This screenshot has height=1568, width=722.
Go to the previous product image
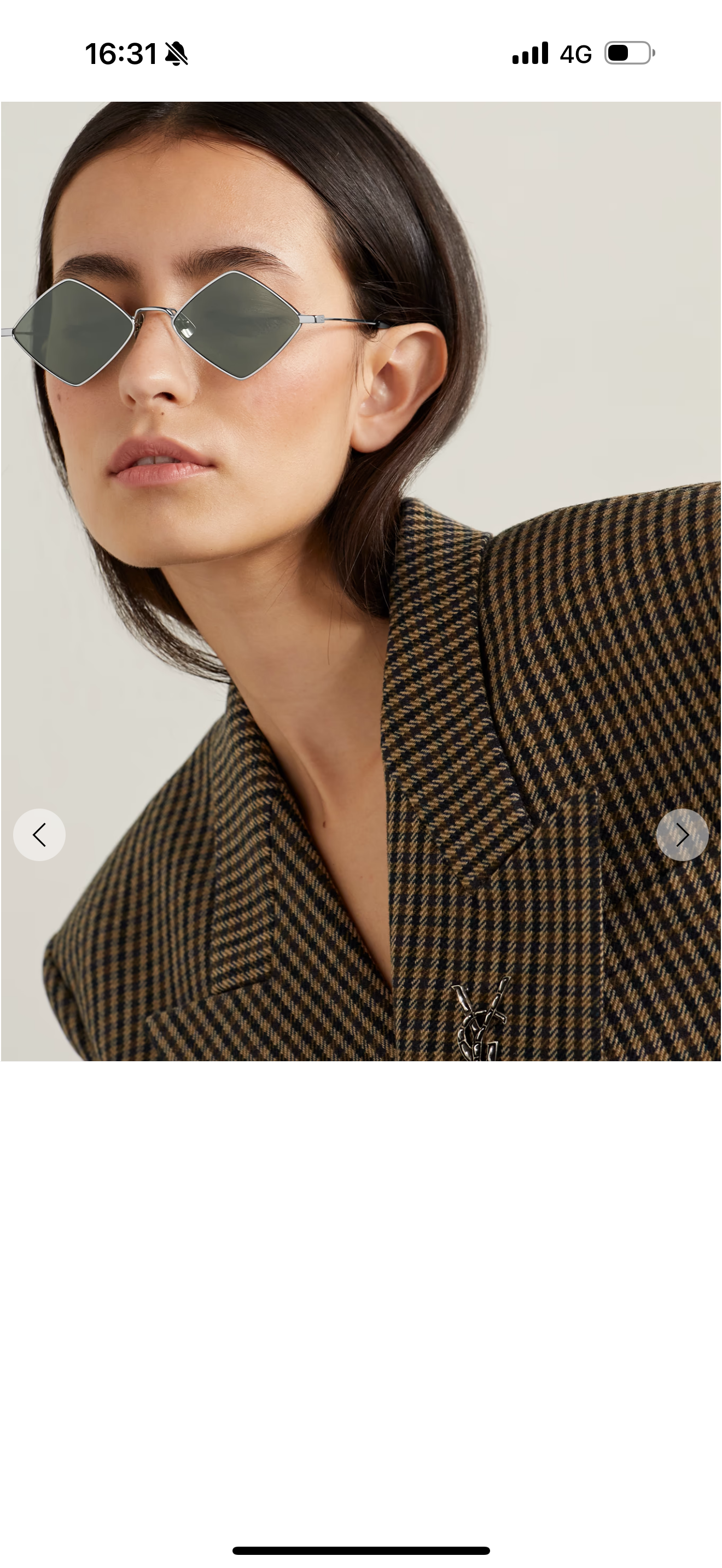click(39, 834)
